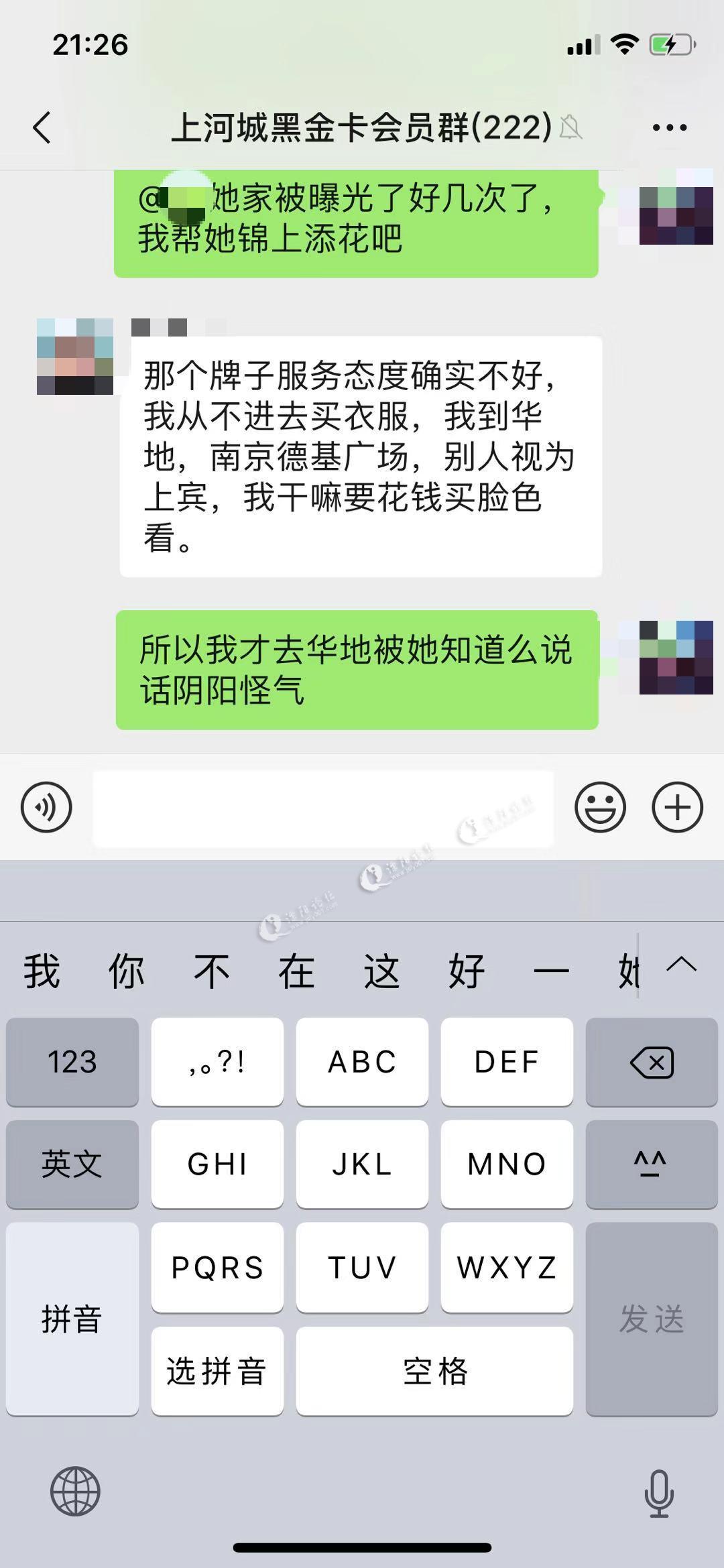Expand the keyboard candidate list
Image resolution: width=724 pixels, height=1568 pixels.
pyautogui.click(x=682, y=965)
